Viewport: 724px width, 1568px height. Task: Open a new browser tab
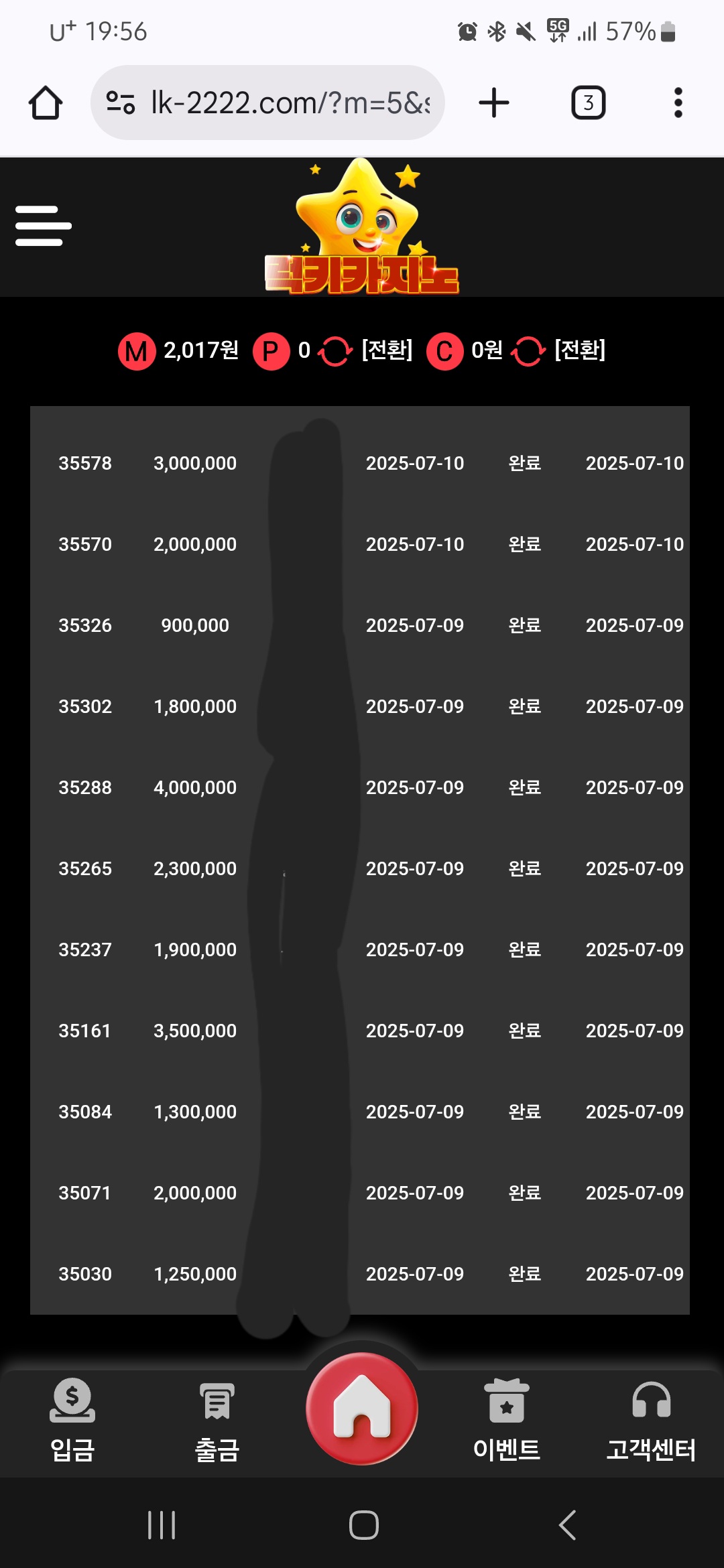(494, 103)
